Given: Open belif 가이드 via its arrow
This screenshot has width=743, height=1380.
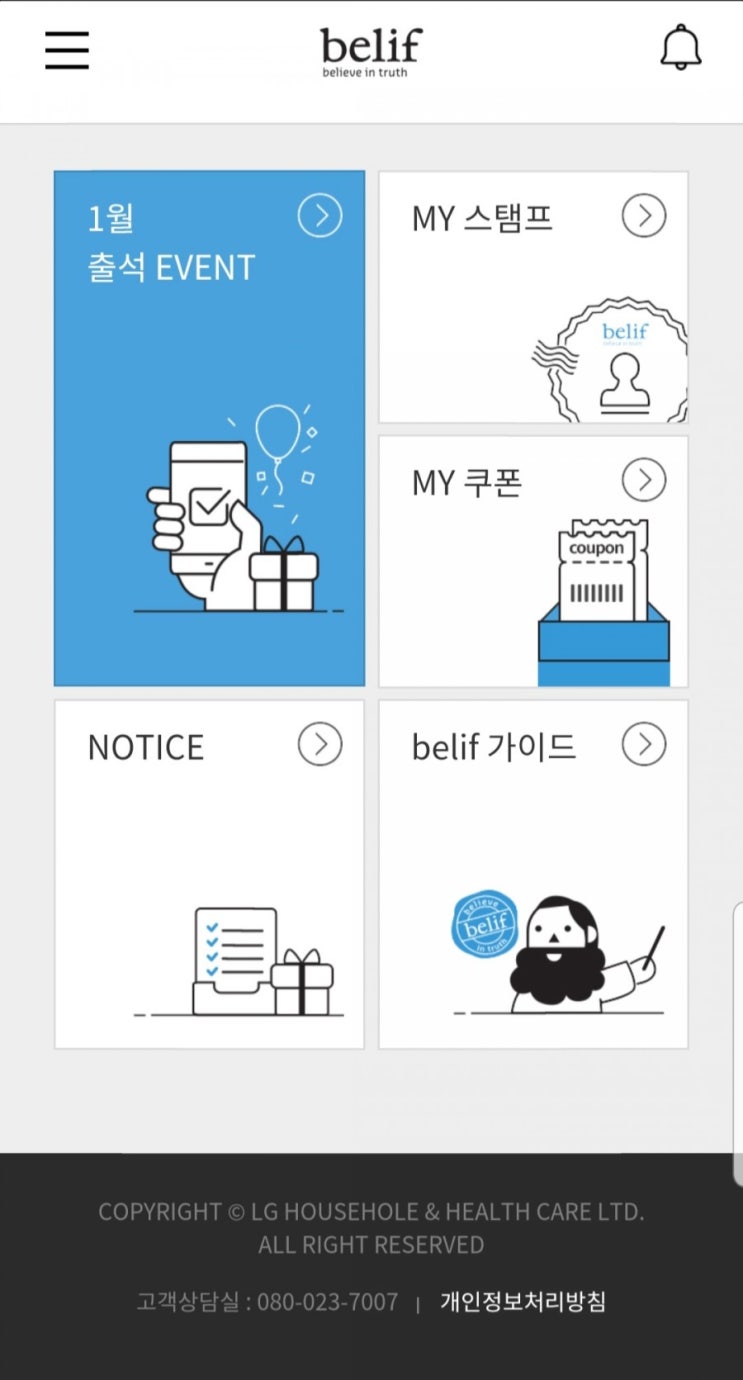Looking at the screenshot, I should 645,744.
